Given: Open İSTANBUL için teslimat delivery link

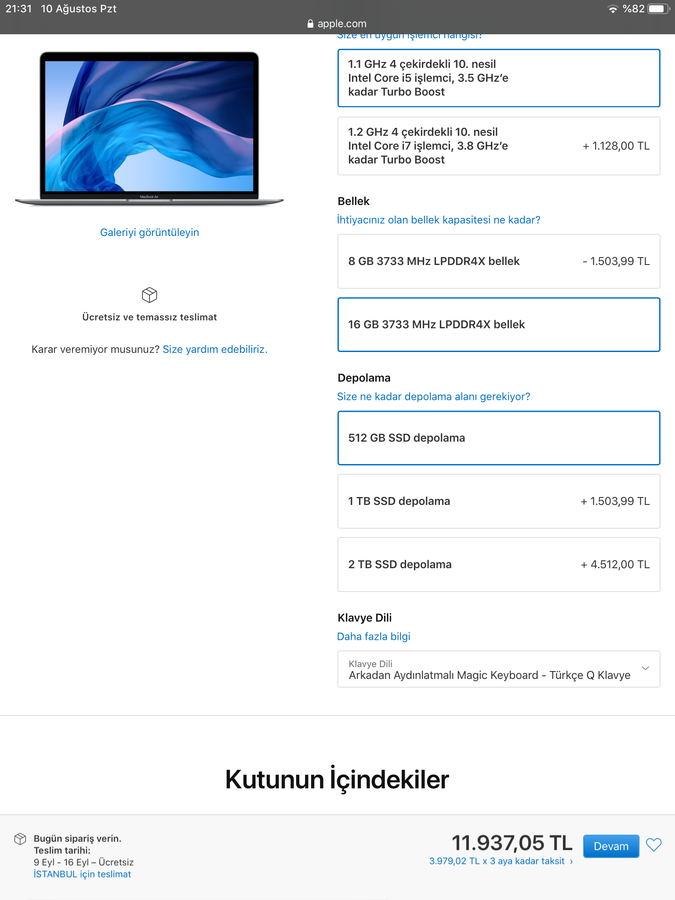Looking at the screenshot, I should click(82, 874).
